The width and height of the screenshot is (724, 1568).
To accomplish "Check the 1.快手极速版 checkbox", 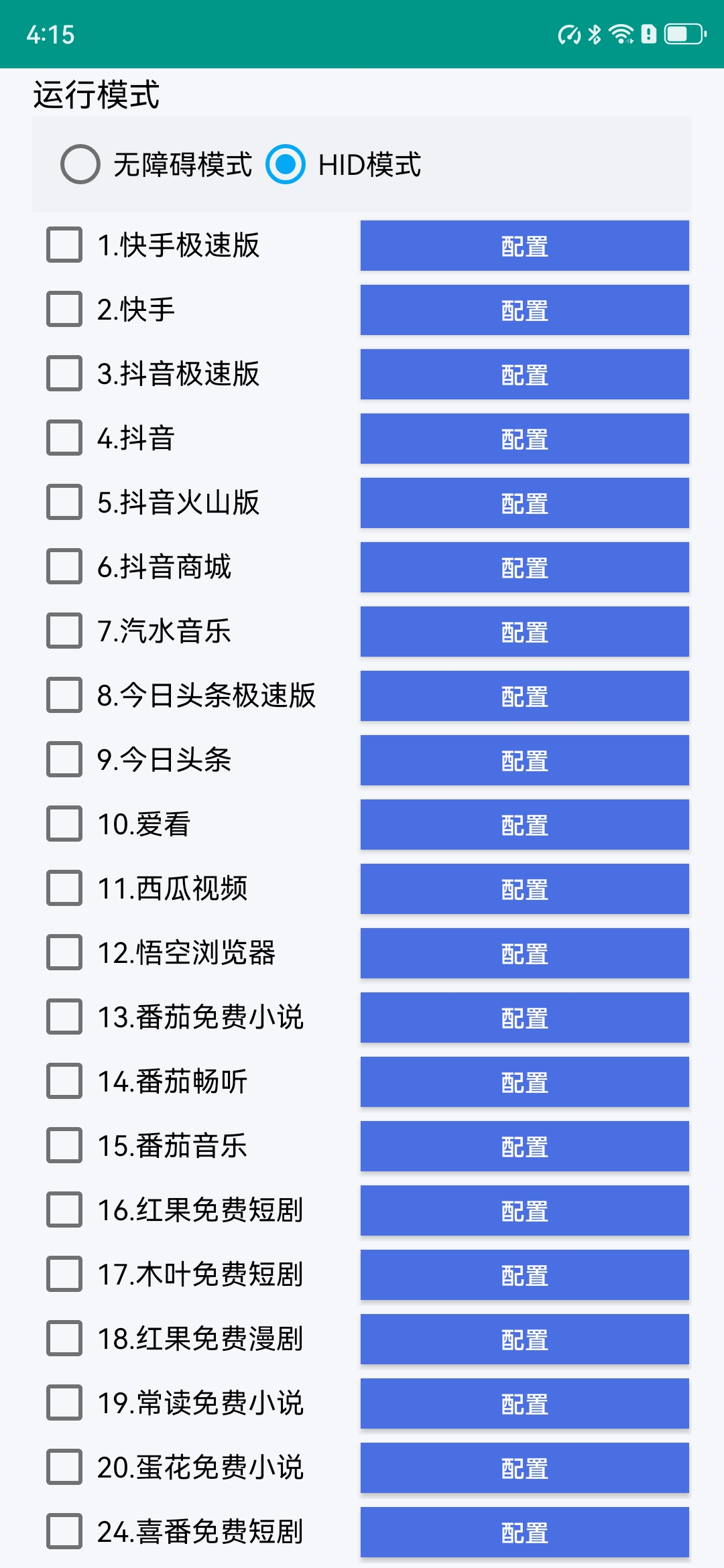I will [64, 245].
